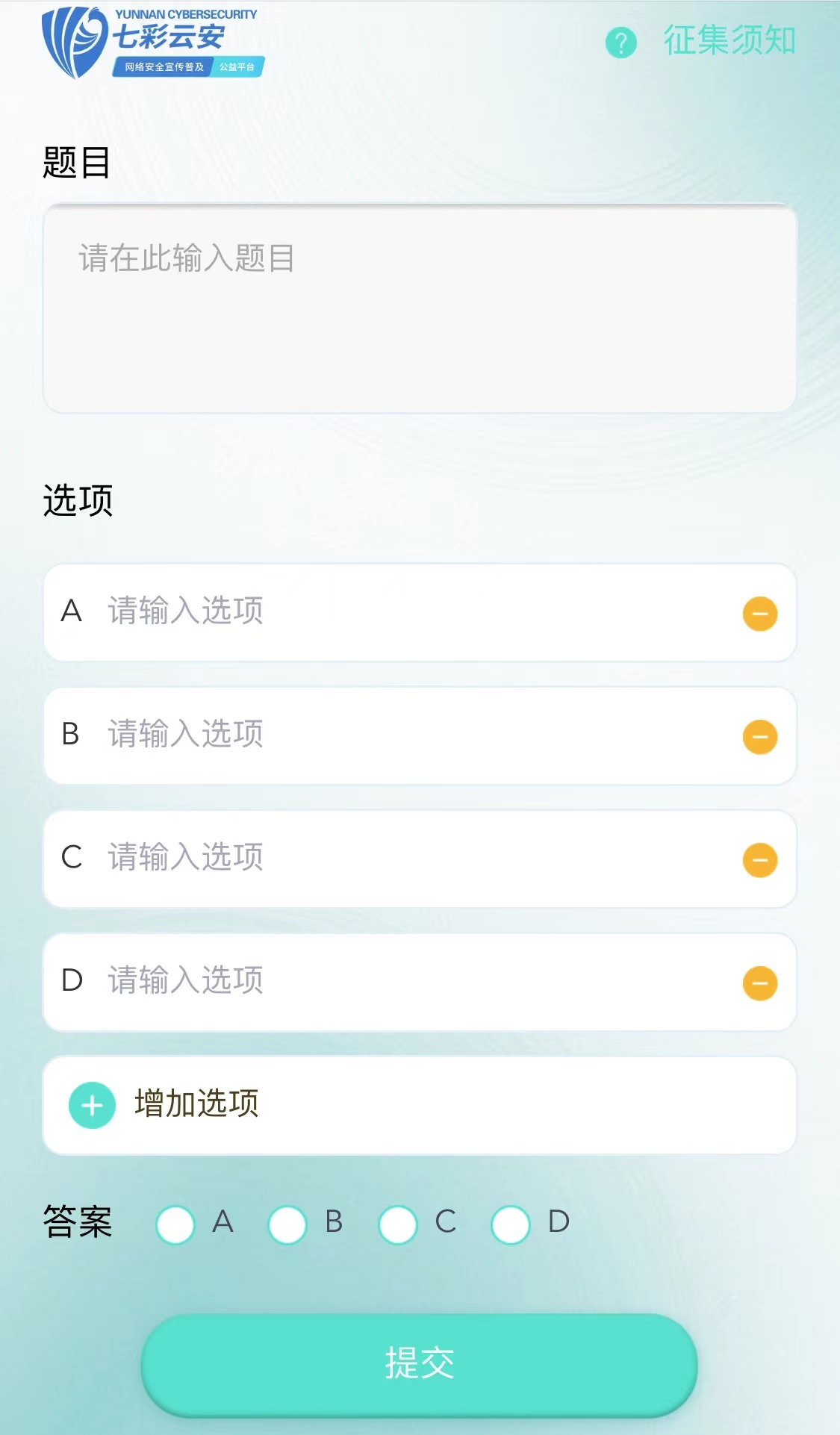Focus the 题目 question text field
The height and width of the screenshot is (1435, 840).
[420, 308]
